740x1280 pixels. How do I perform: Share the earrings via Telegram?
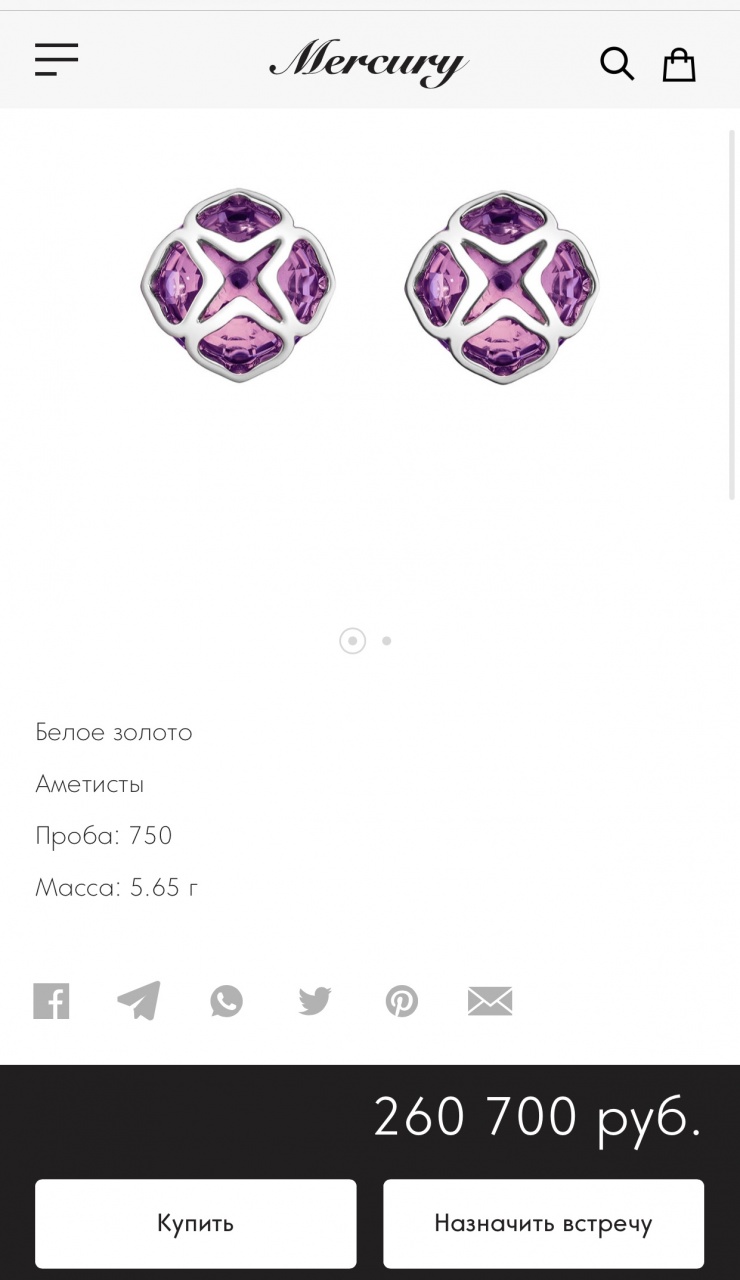[138, 1001]
